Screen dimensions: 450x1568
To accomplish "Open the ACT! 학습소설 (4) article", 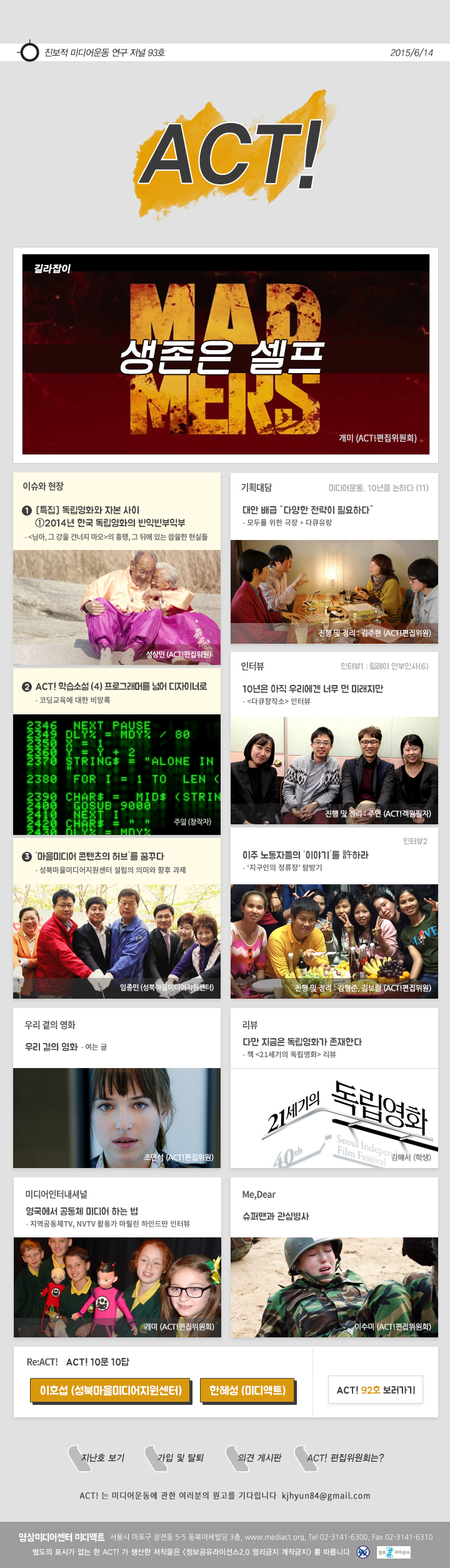I will point(117,751).
